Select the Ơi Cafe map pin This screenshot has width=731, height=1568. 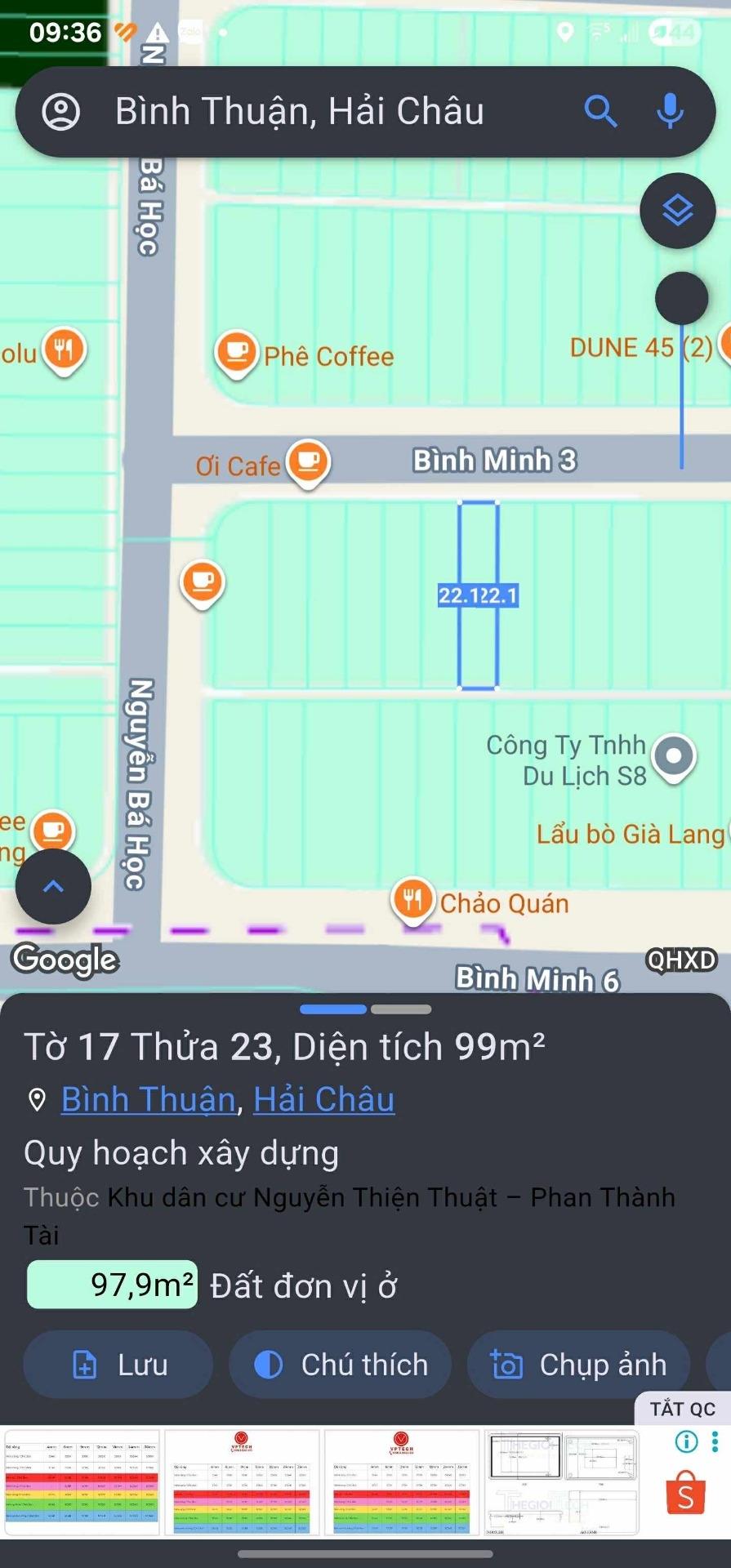pos(308,462)
